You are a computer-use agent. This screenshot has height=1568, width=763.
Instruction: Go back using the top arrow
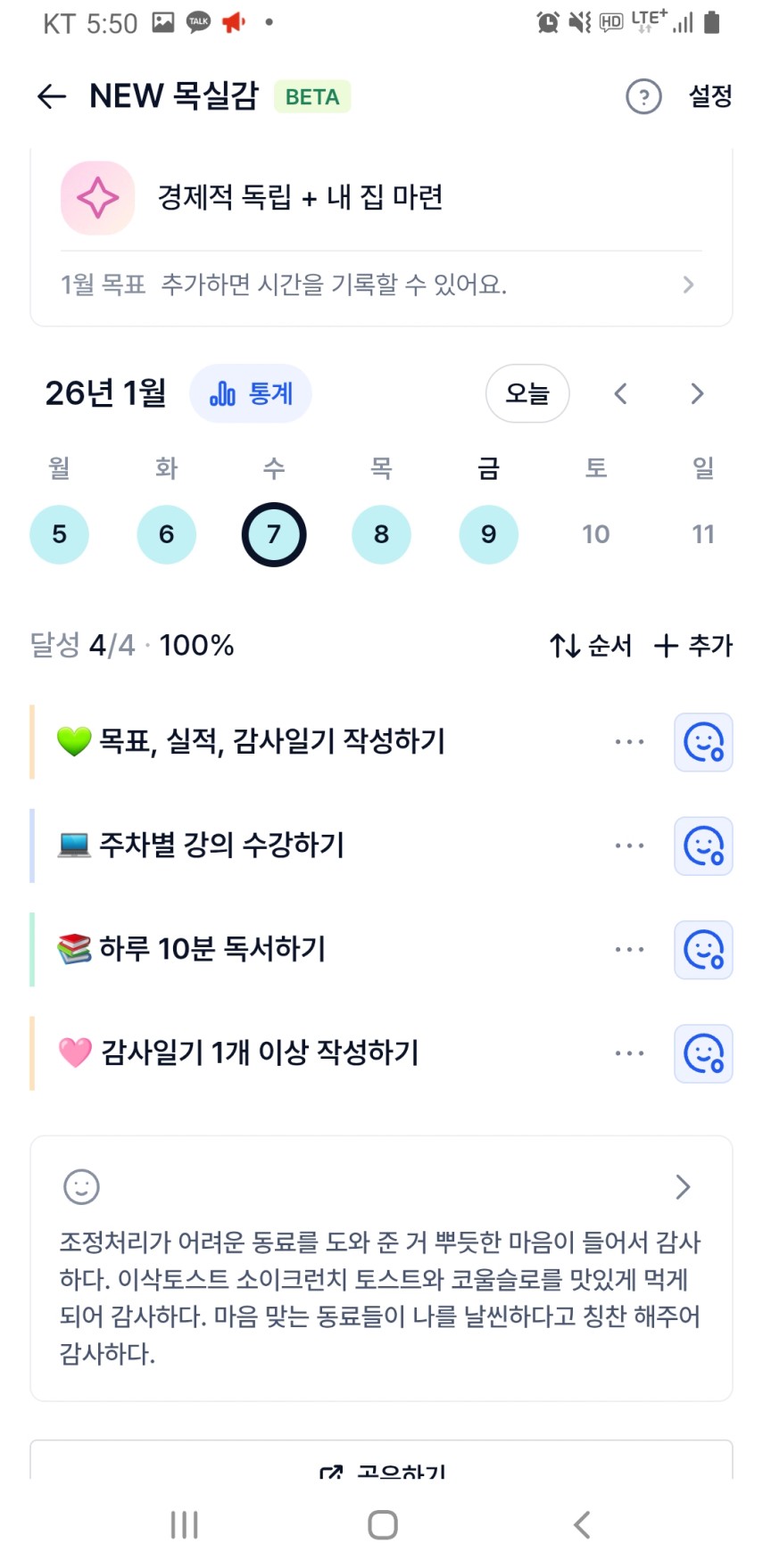coord(52,96)
